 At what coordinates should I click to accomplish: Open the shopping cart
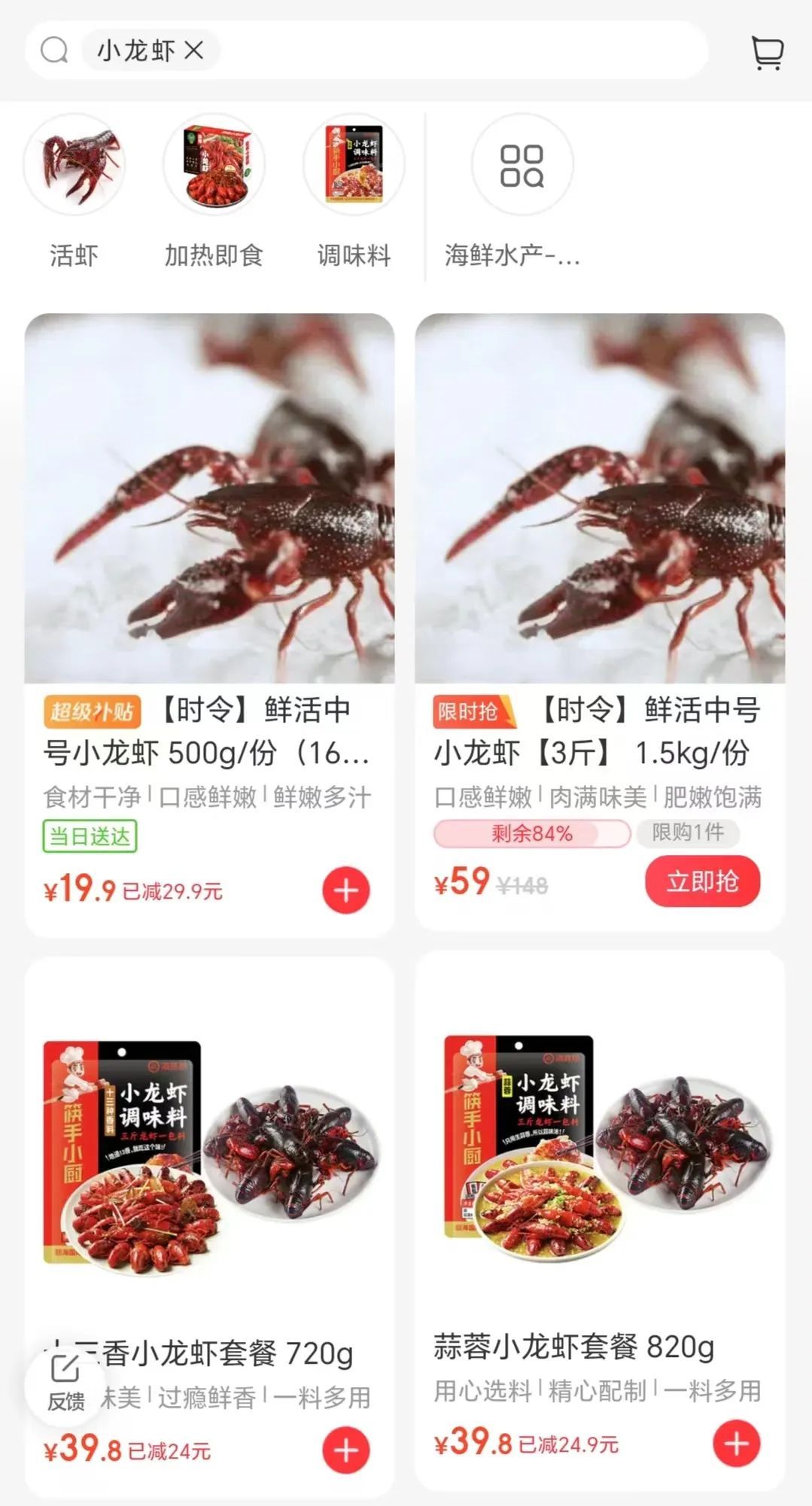tap(767, 53)
